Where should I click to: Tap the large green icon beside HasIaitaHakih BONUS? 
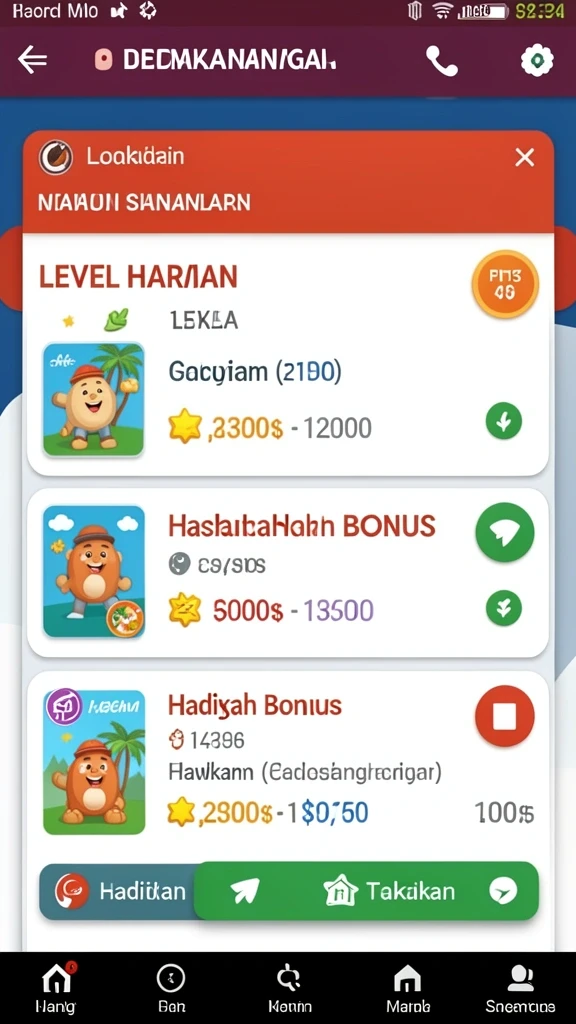[x=505, y=532]
